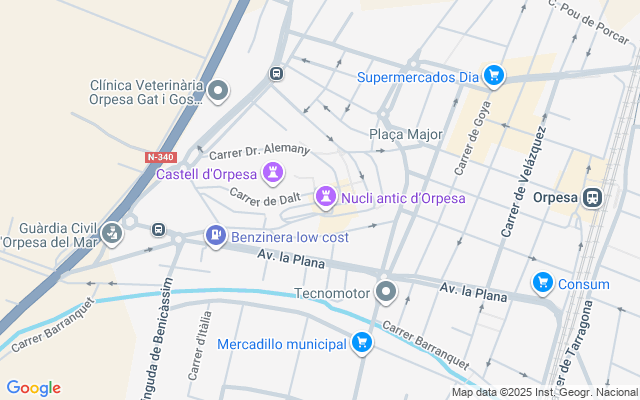Open the Consum supermarket pin

point(543,283)
